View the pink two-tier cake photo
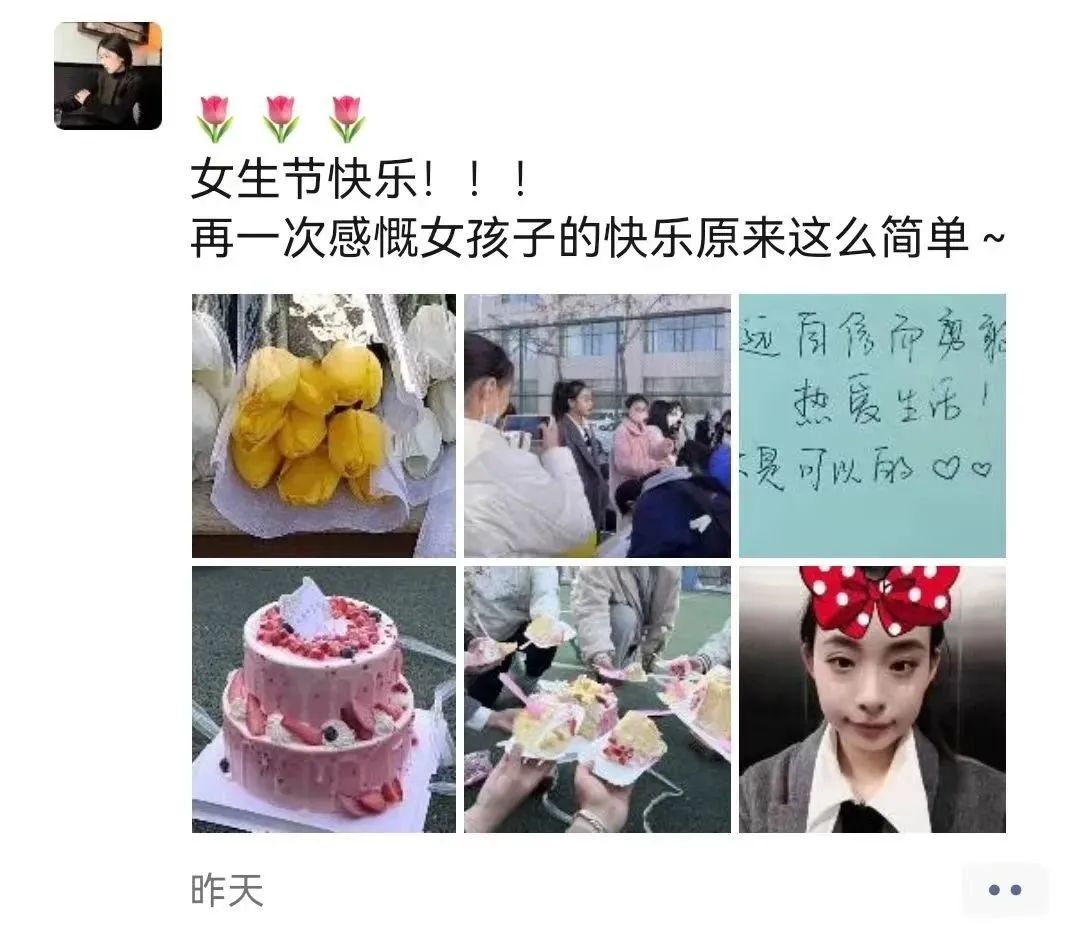 [x=323, y=699]
